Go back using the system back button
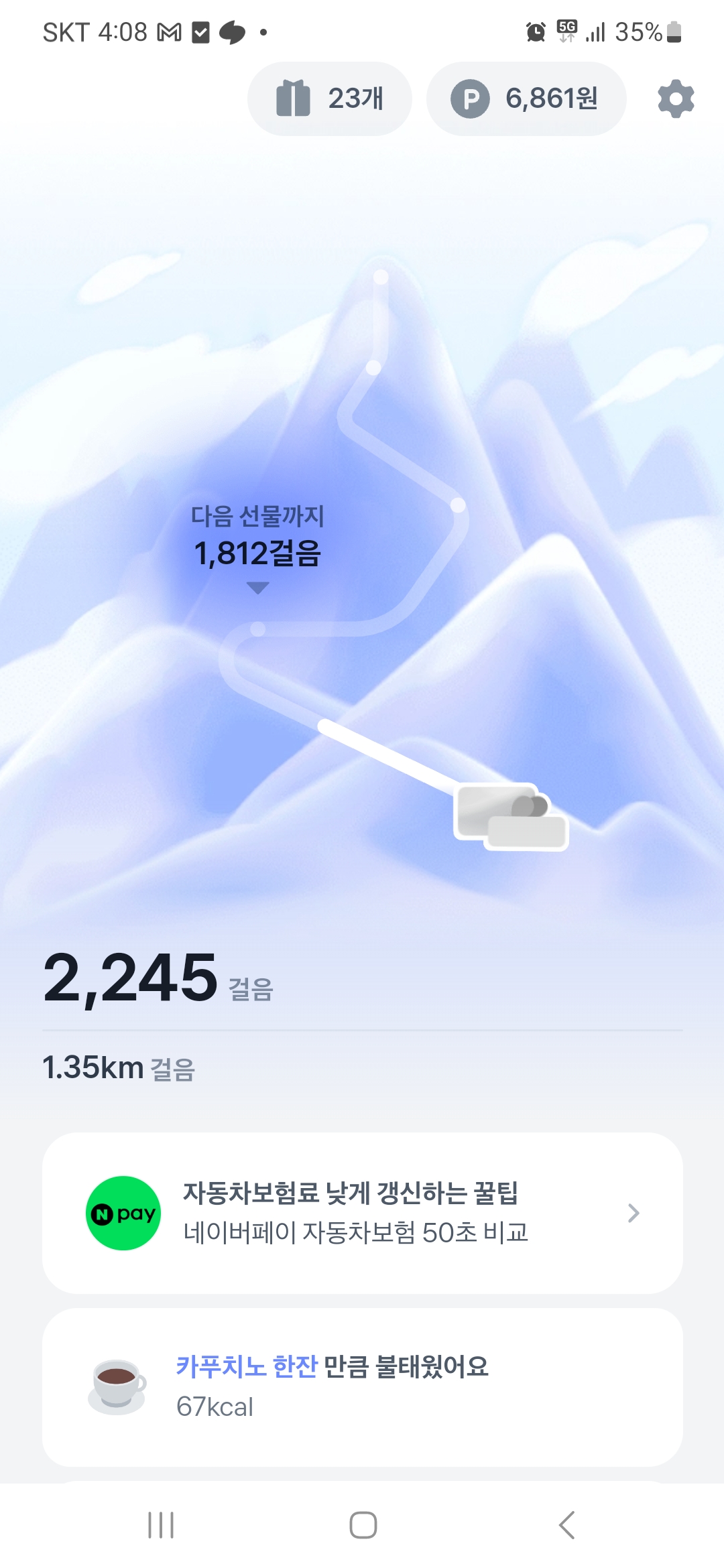This screenshot has width=724, height=1568. (566, 1525)
